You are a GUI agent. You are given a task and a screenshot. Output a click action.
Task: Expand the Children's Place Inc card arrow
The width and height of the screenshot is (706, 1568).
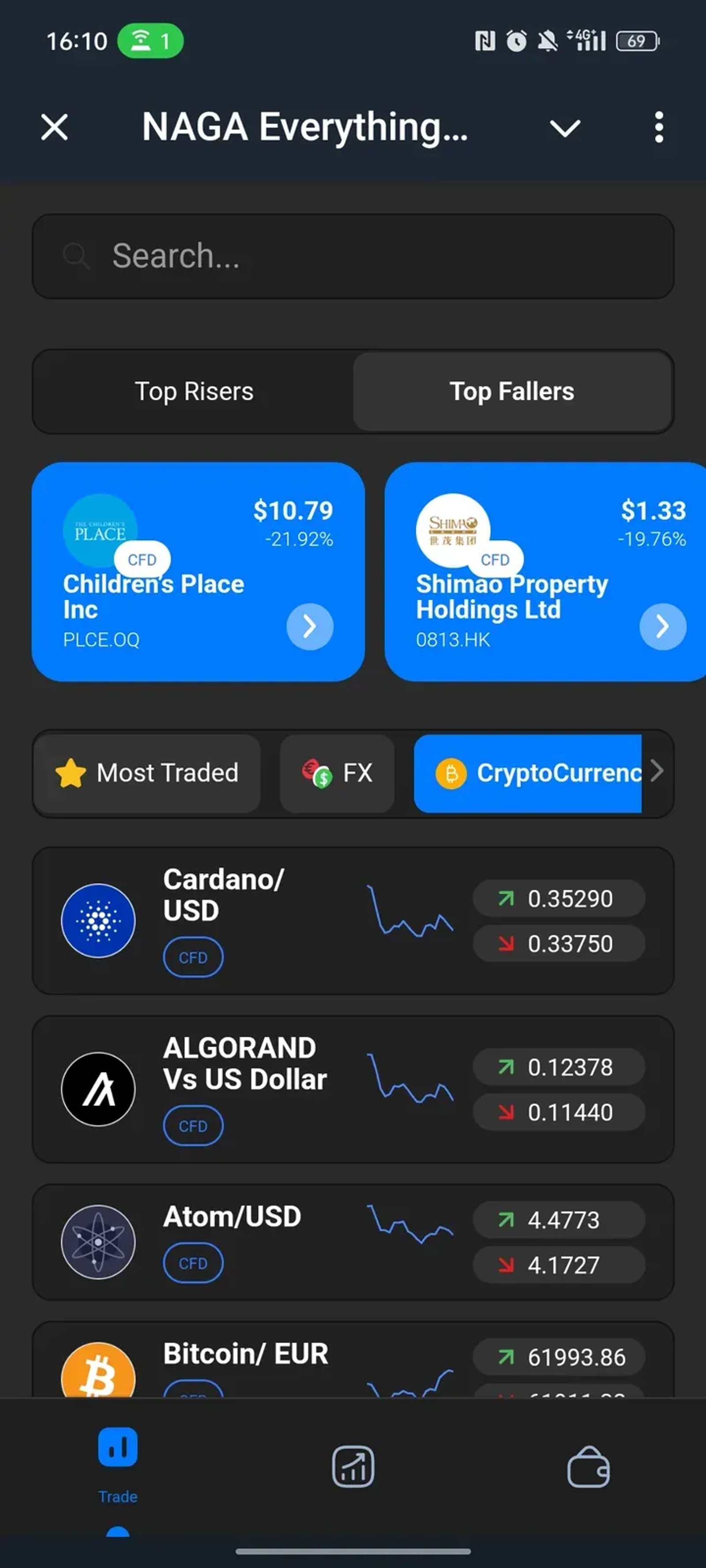(x=310, y=626)
